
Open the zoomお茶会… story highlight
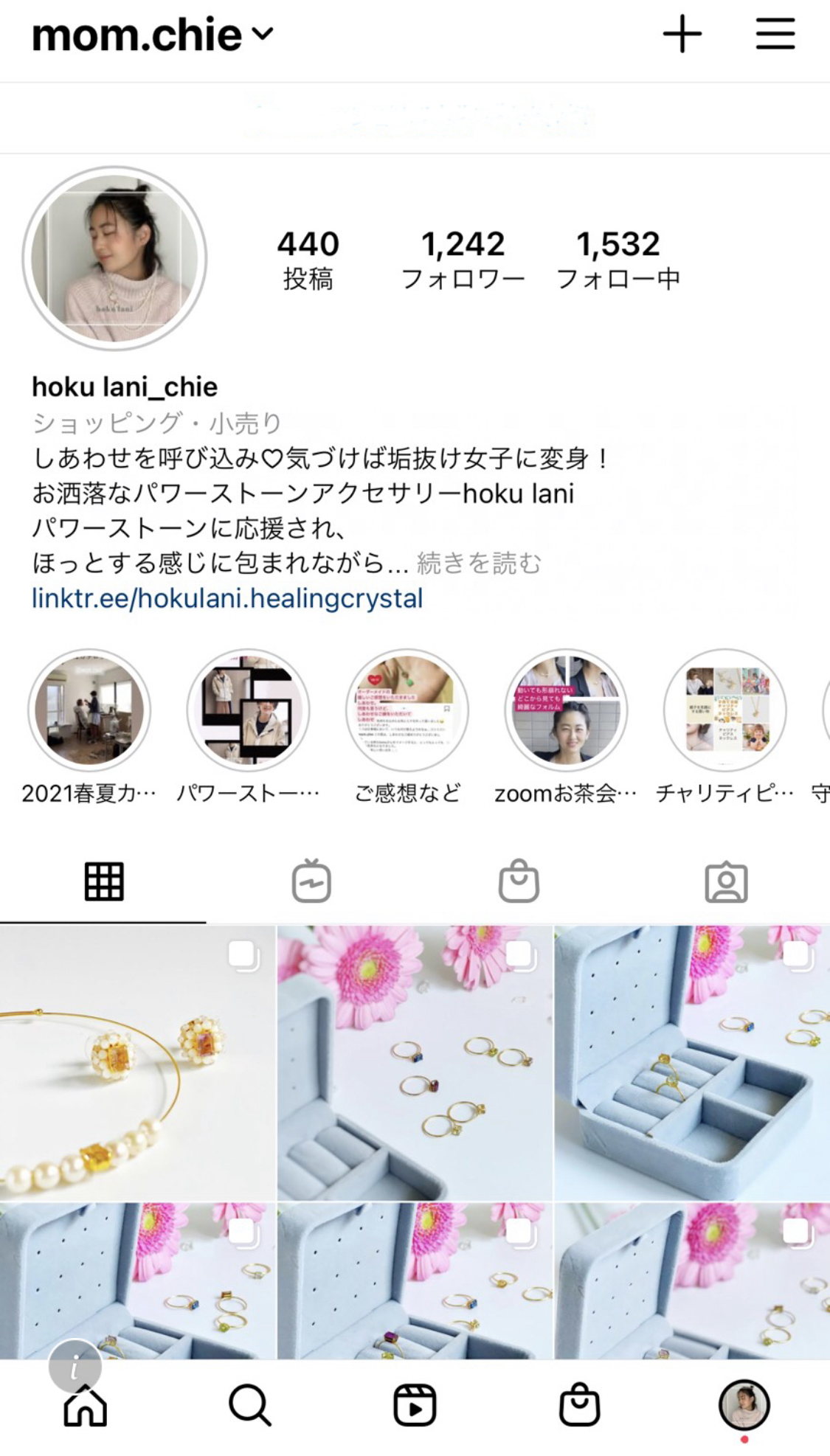point(566,711)
